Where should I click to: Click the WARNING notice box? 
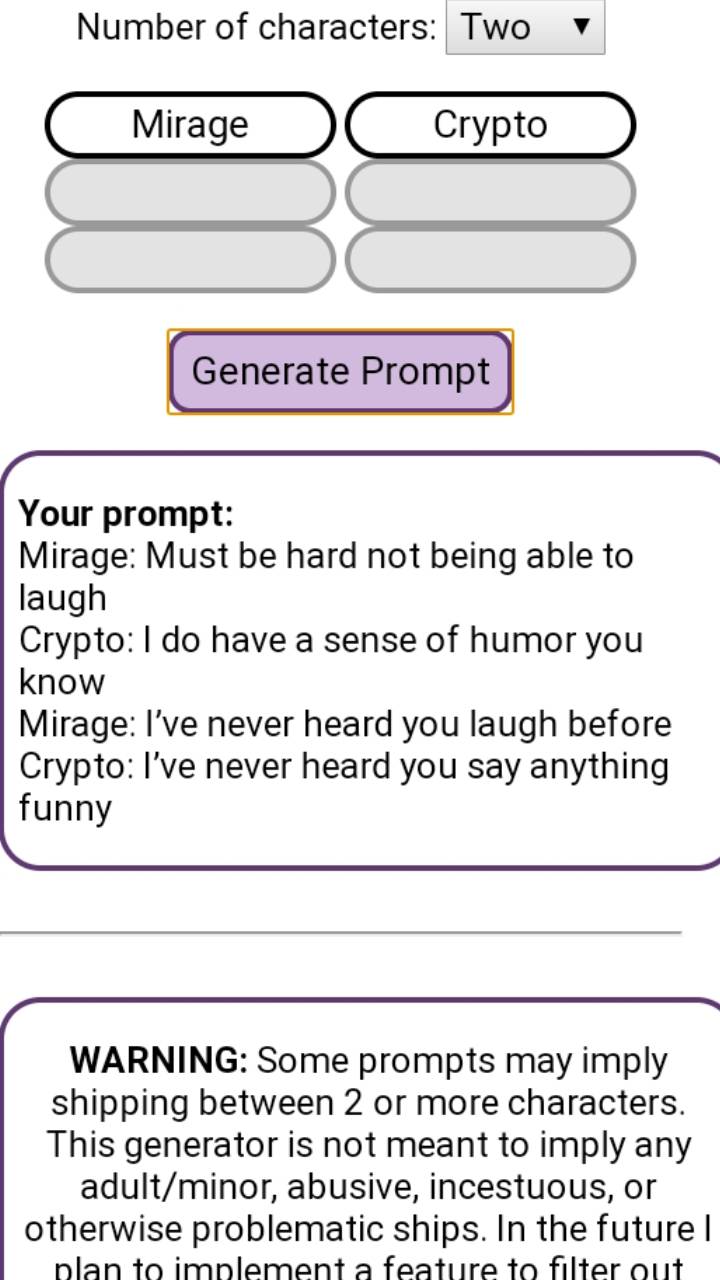point(360,1130)
